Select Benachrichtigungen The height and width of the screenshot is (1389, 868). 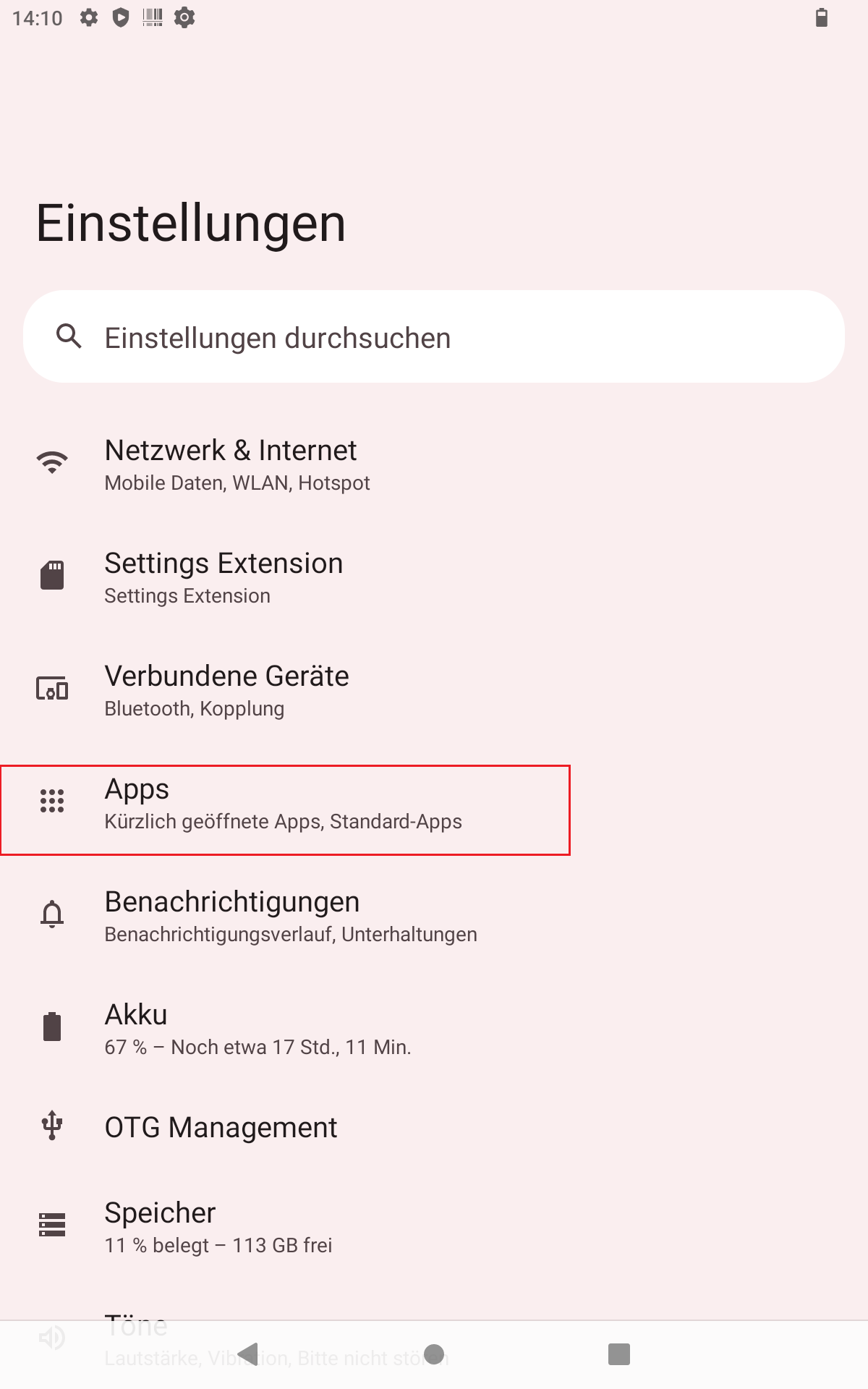(x=289, y=916)
